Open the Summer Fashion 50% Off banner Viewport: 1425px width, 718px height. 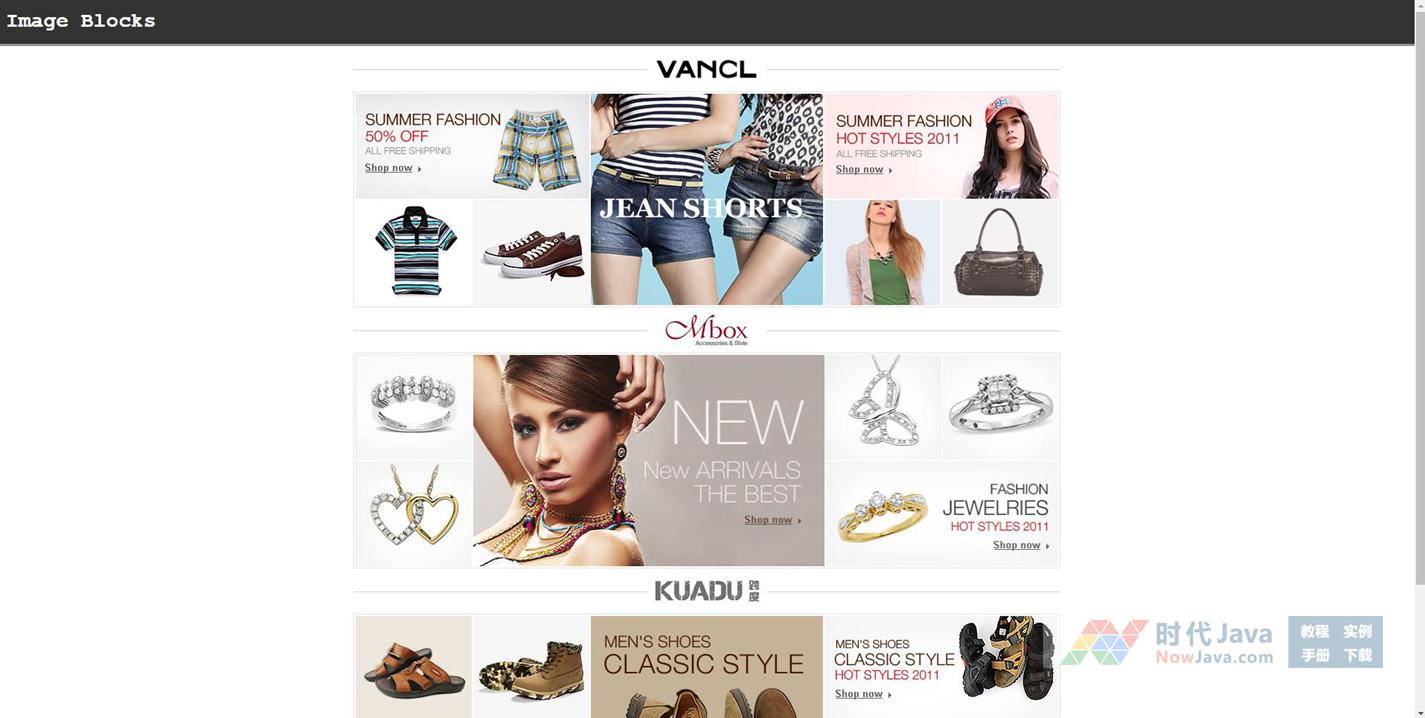click(472, 145)
